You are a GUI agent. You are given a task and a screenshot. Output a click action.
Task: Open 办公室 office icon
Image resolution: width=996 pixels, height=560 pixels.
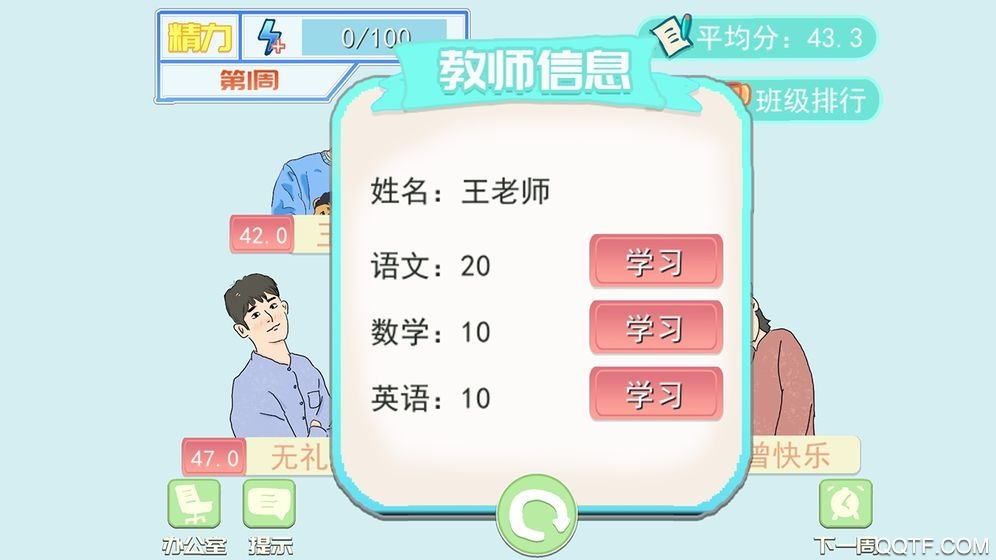193,505
